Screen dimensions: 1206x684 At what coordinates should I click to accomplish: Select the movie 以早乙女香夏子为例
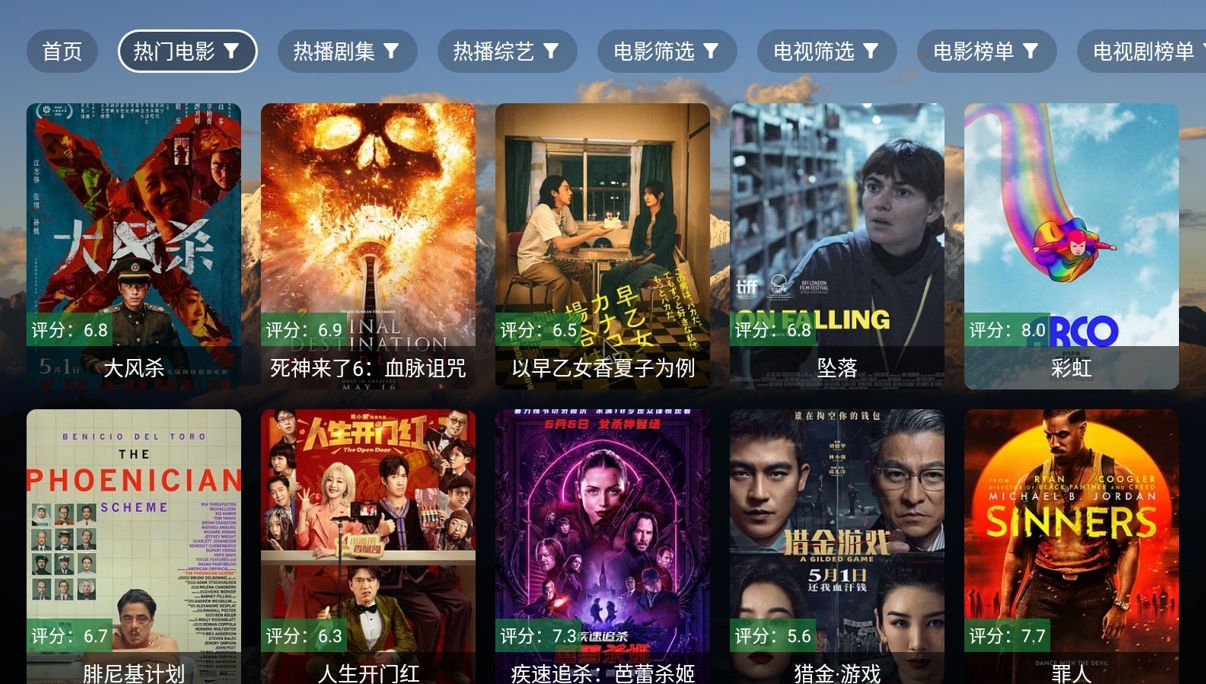click(x=602, y=245)
